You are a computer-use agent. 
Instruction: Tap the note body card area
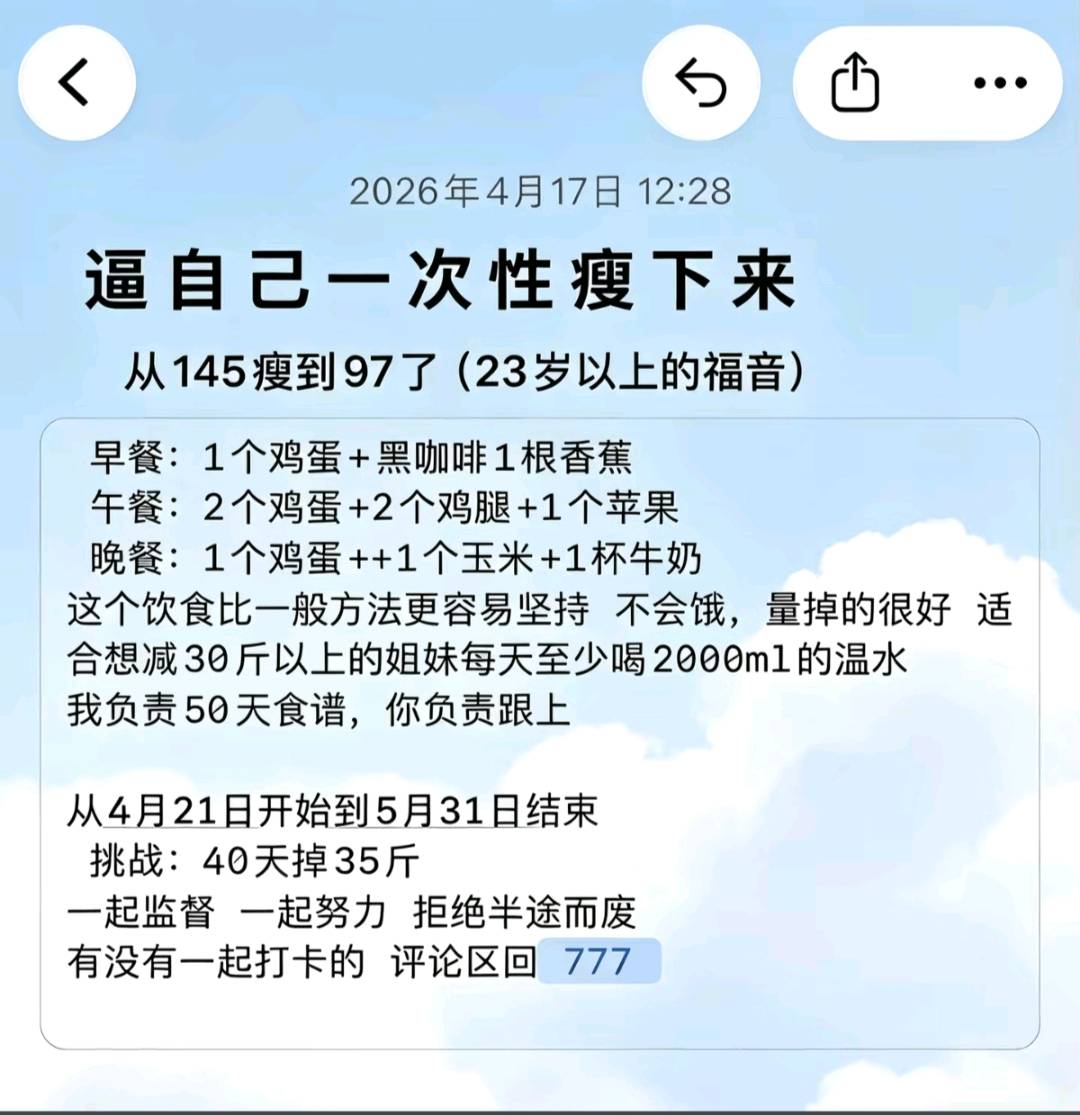[540, 730]
